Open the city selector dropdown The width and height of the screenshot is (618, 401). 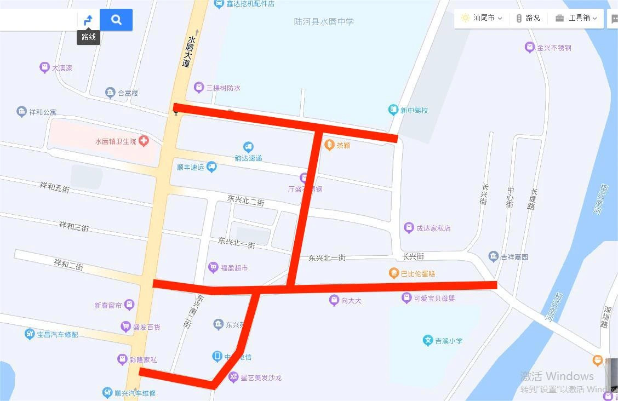click(483, 18)
